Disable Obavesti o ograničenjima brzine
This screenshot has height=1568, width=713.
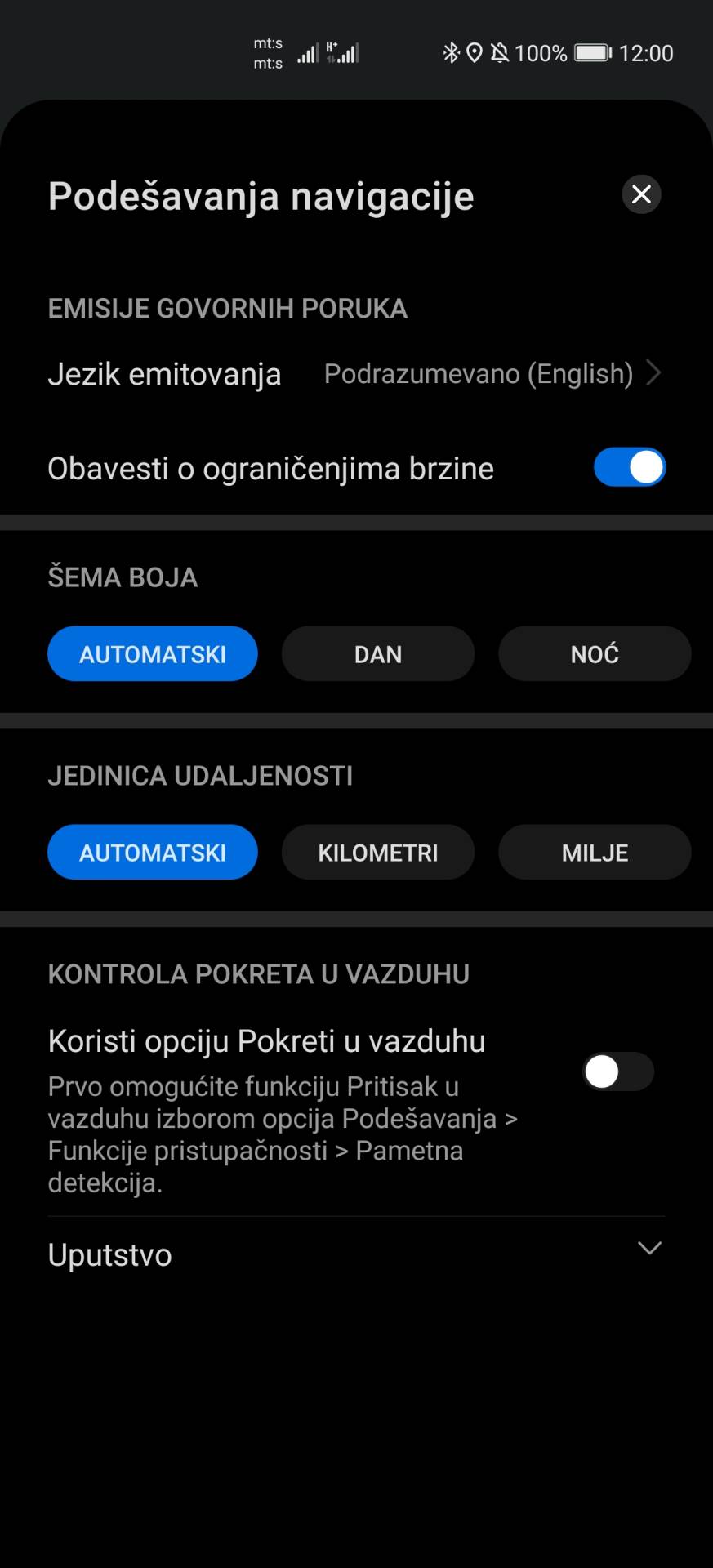630,467
